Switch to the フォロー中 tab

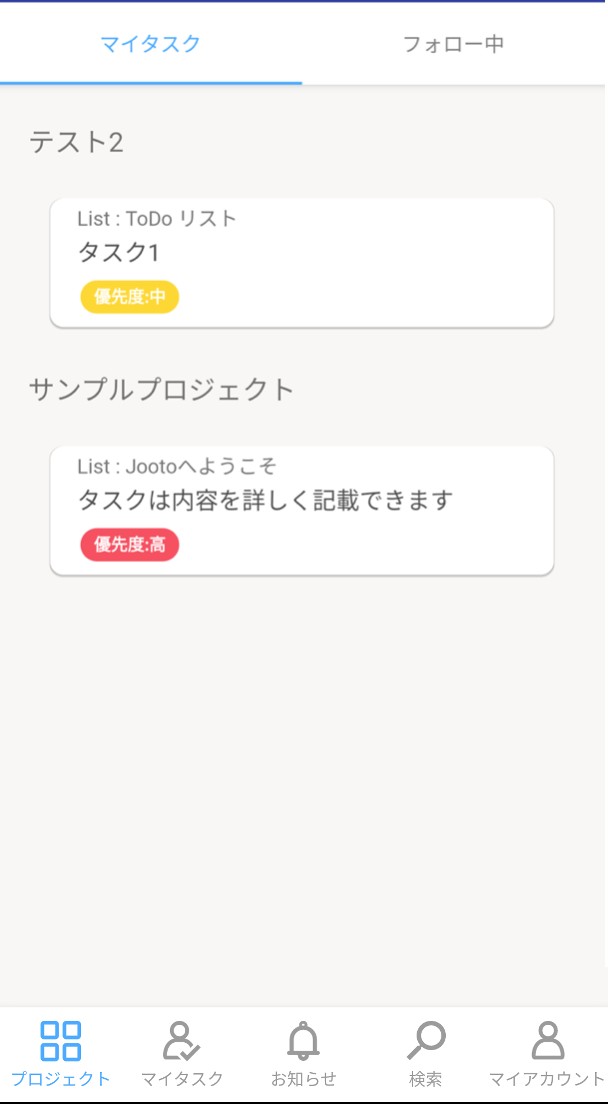click(454, 44)
